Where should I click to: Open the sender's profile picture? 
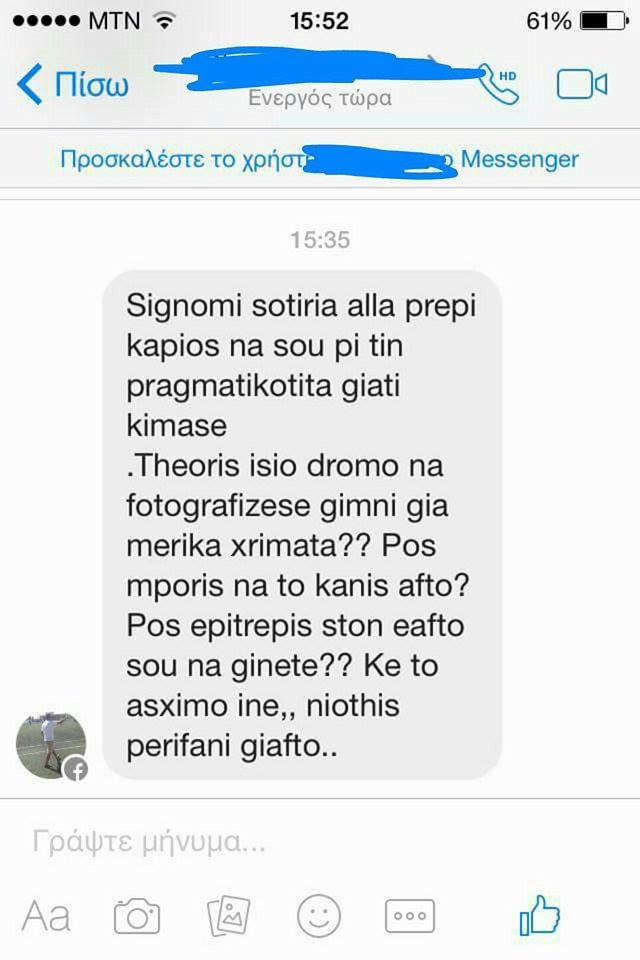tap(51, 746)
